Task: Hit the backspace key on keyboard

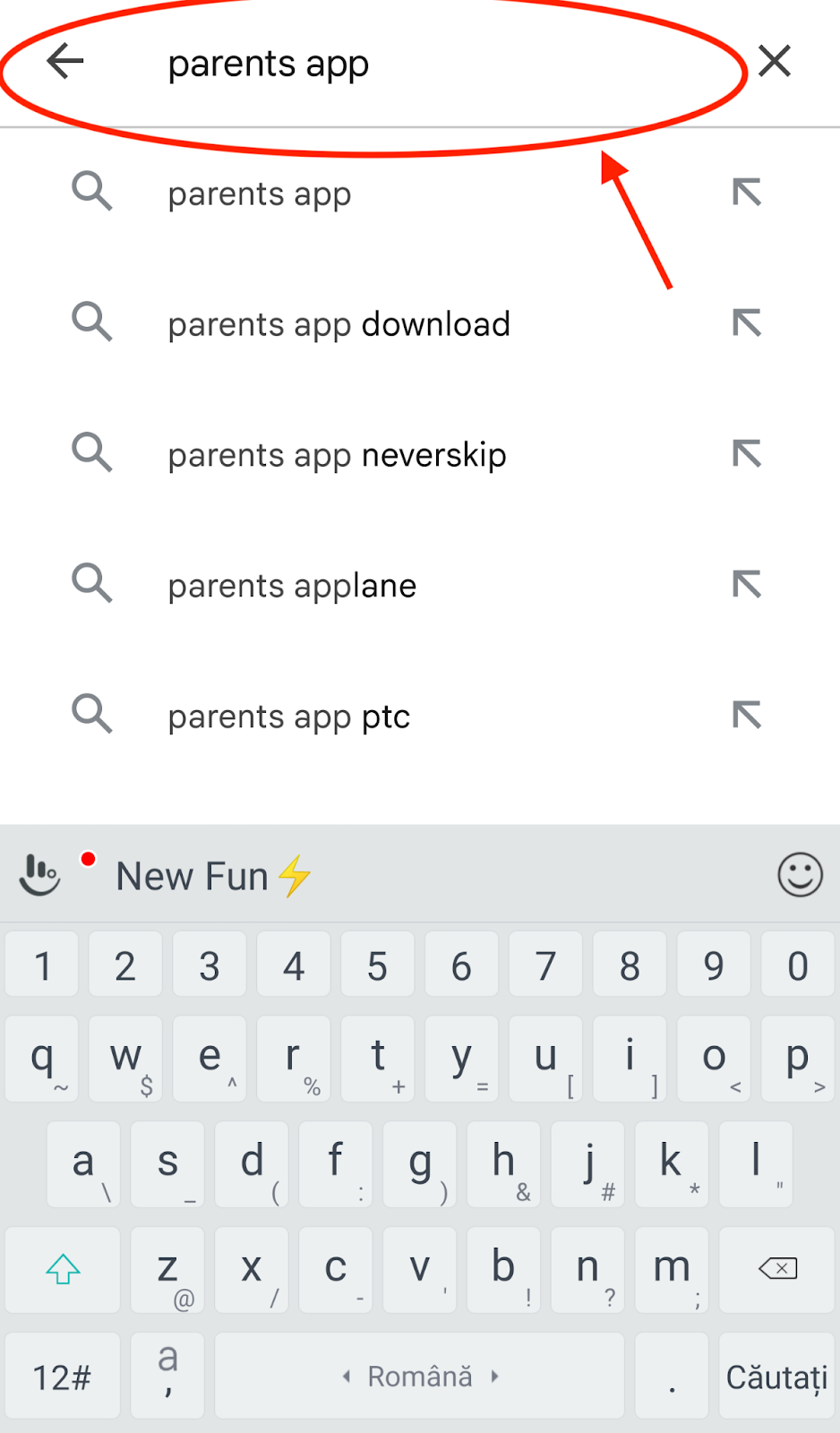Action: [776, 1269]
